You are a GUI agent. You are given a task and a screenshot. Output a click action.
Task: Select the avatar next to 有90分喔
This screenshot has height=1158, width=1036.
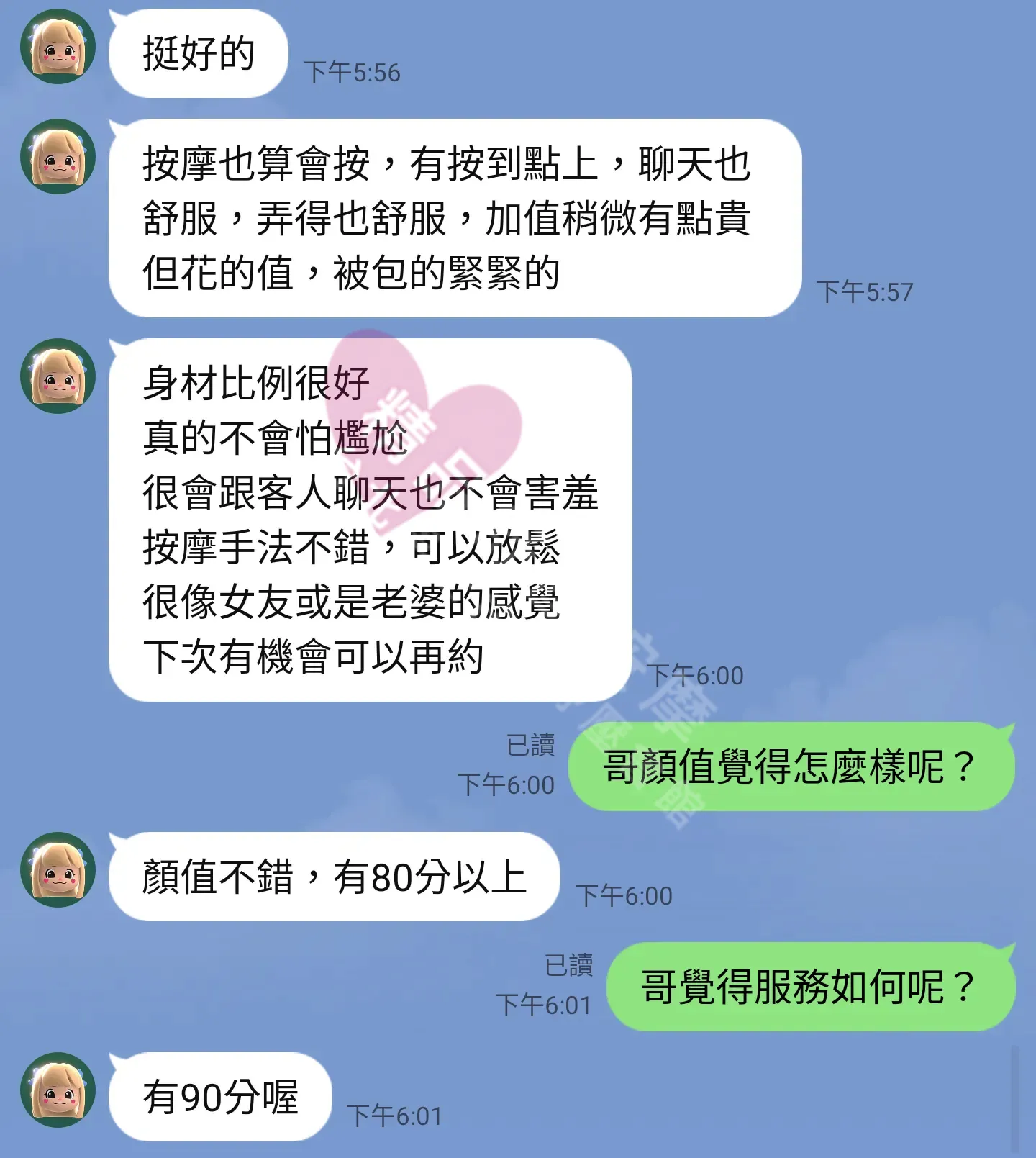click(58, 1090)
